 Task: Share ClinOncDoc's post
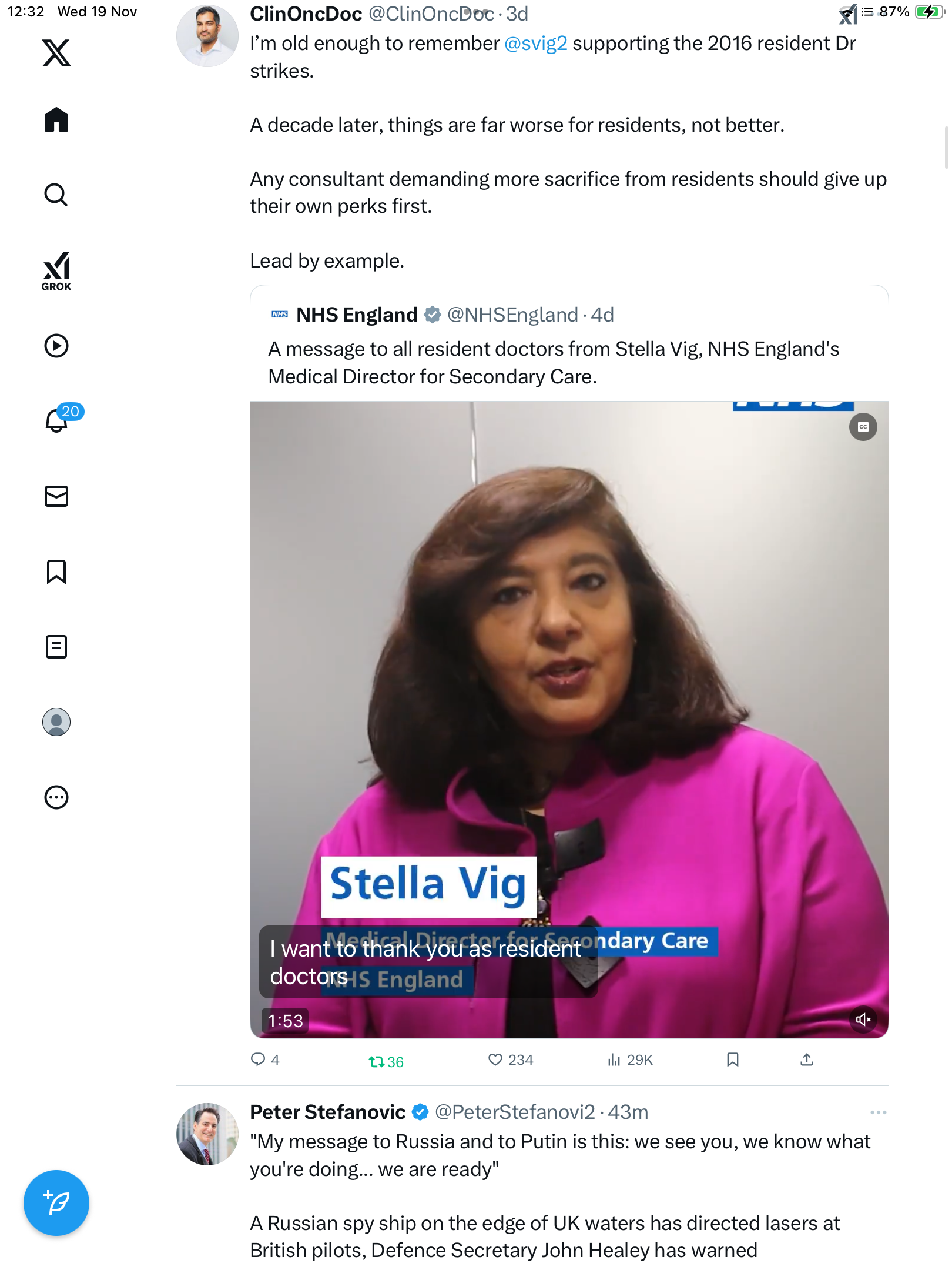tap(807, 1060)
